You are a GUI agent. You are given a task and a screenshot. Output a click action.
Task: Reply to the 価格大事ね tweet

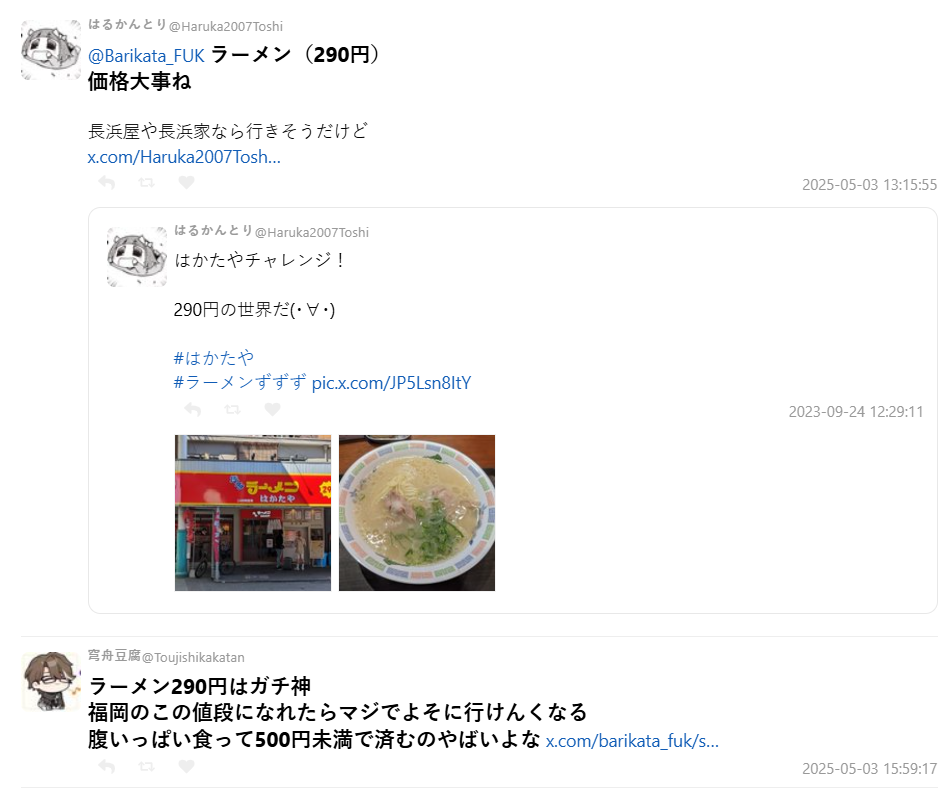(107, 183)
